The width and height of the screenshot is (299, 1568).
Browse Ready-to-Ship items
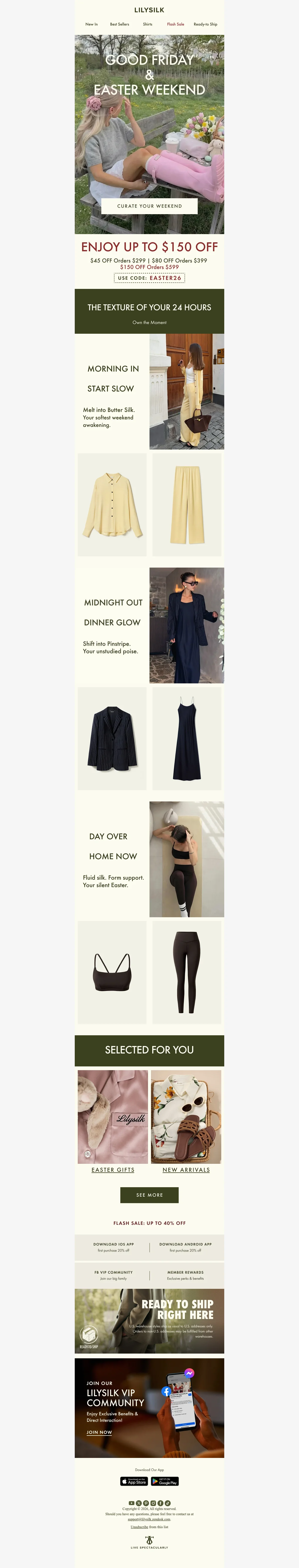pos(205,24)
